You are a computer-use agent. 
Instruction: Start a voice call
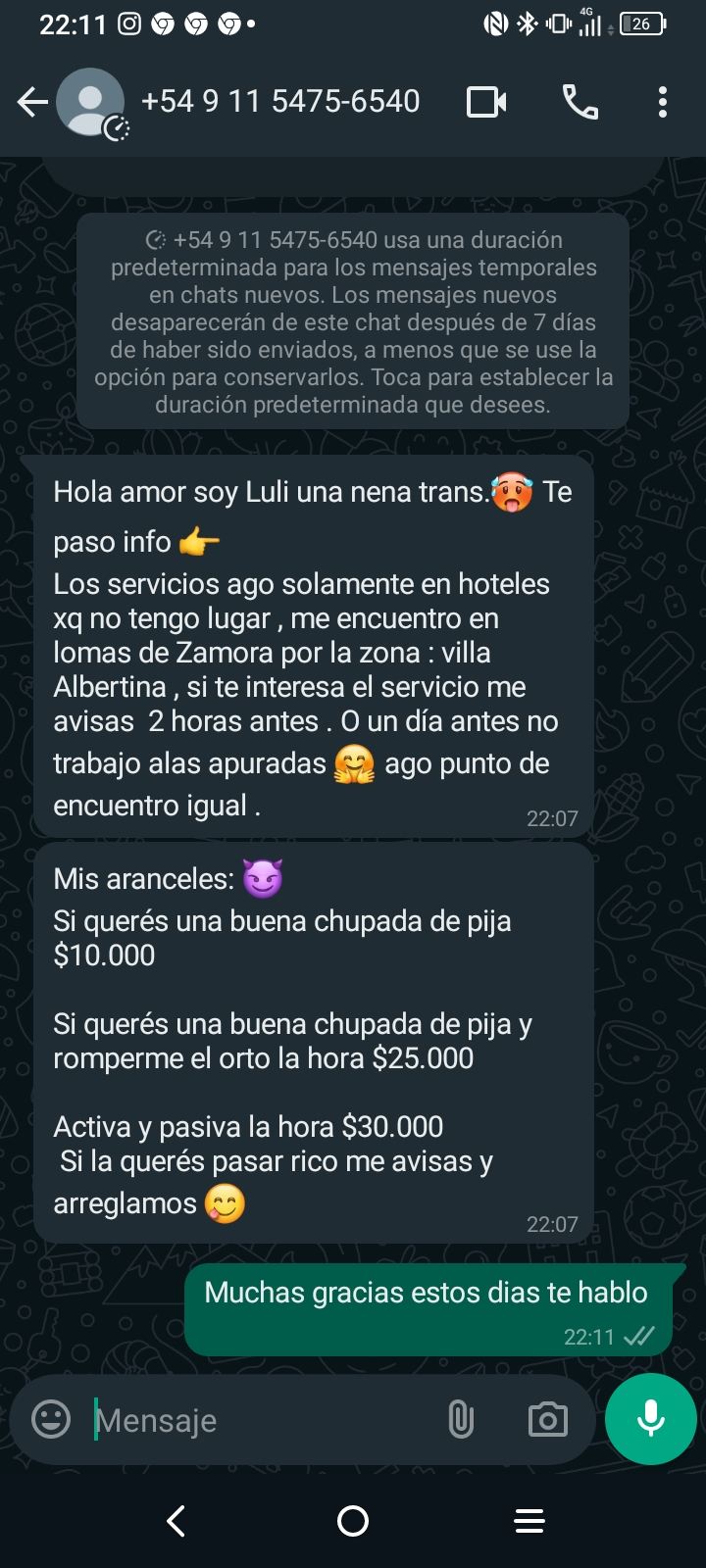[x=580, y=102]
